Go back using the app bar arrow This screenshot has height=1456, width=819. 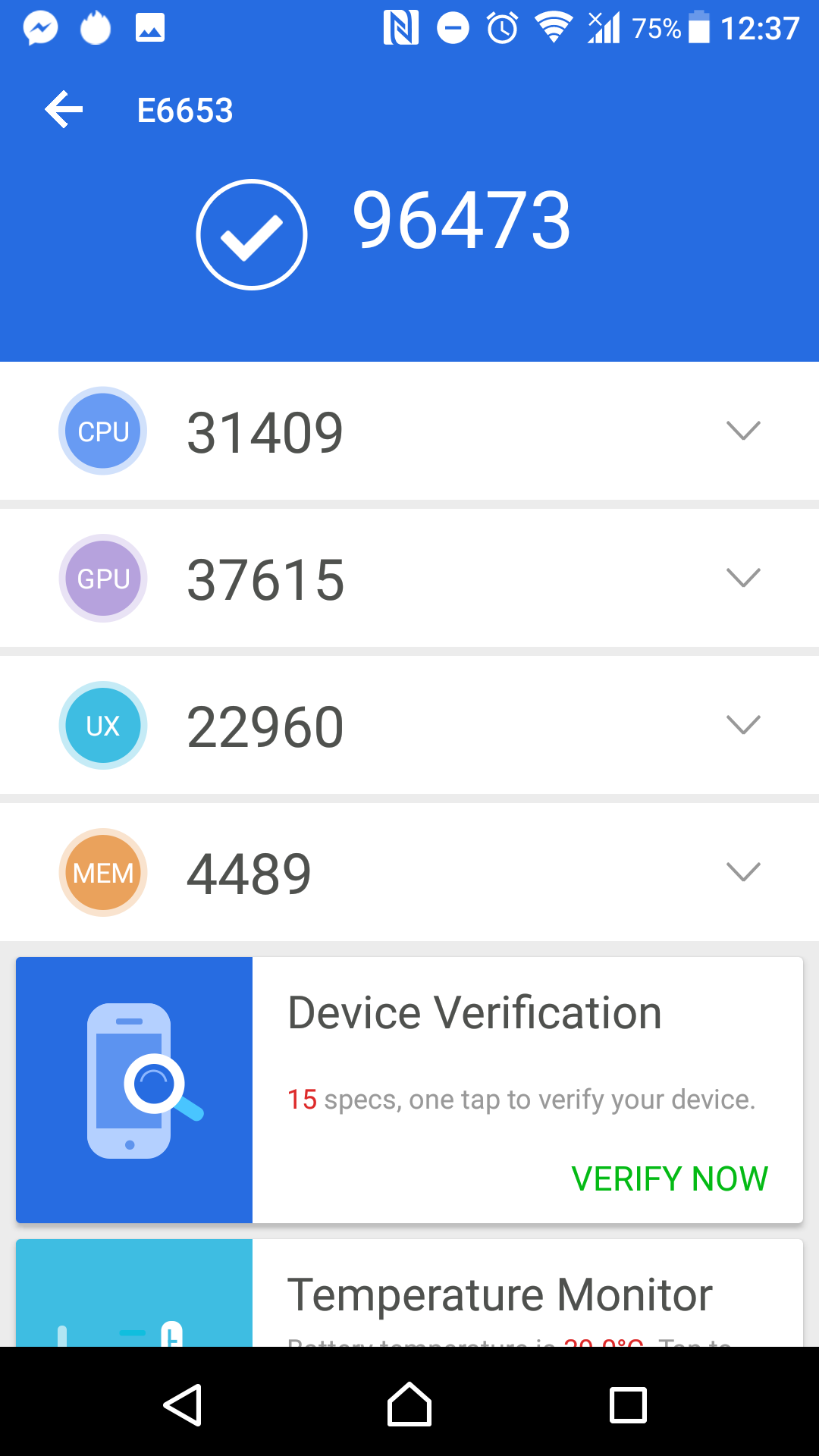(64, 110)
